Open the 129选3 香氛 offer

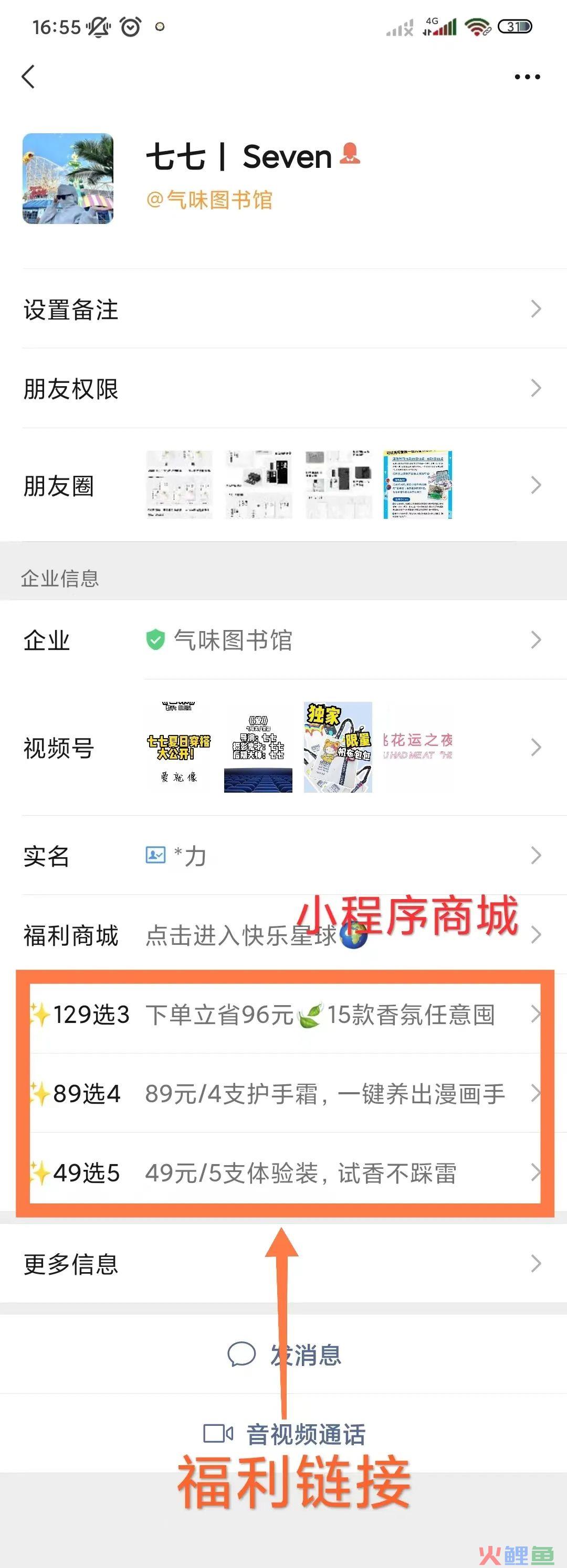283,1015
